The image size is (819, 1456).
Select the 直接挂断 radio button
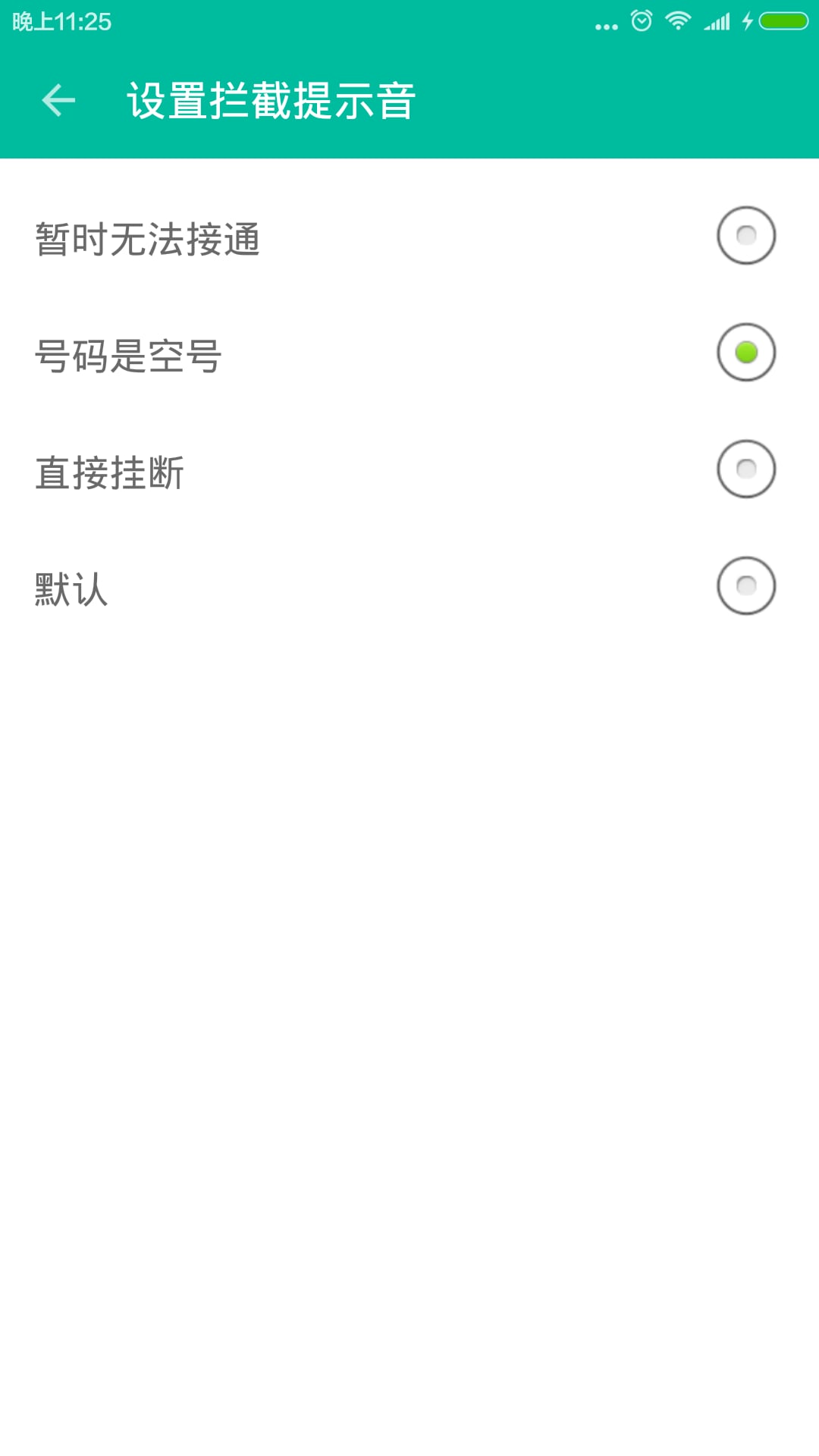tap(745, 470)
